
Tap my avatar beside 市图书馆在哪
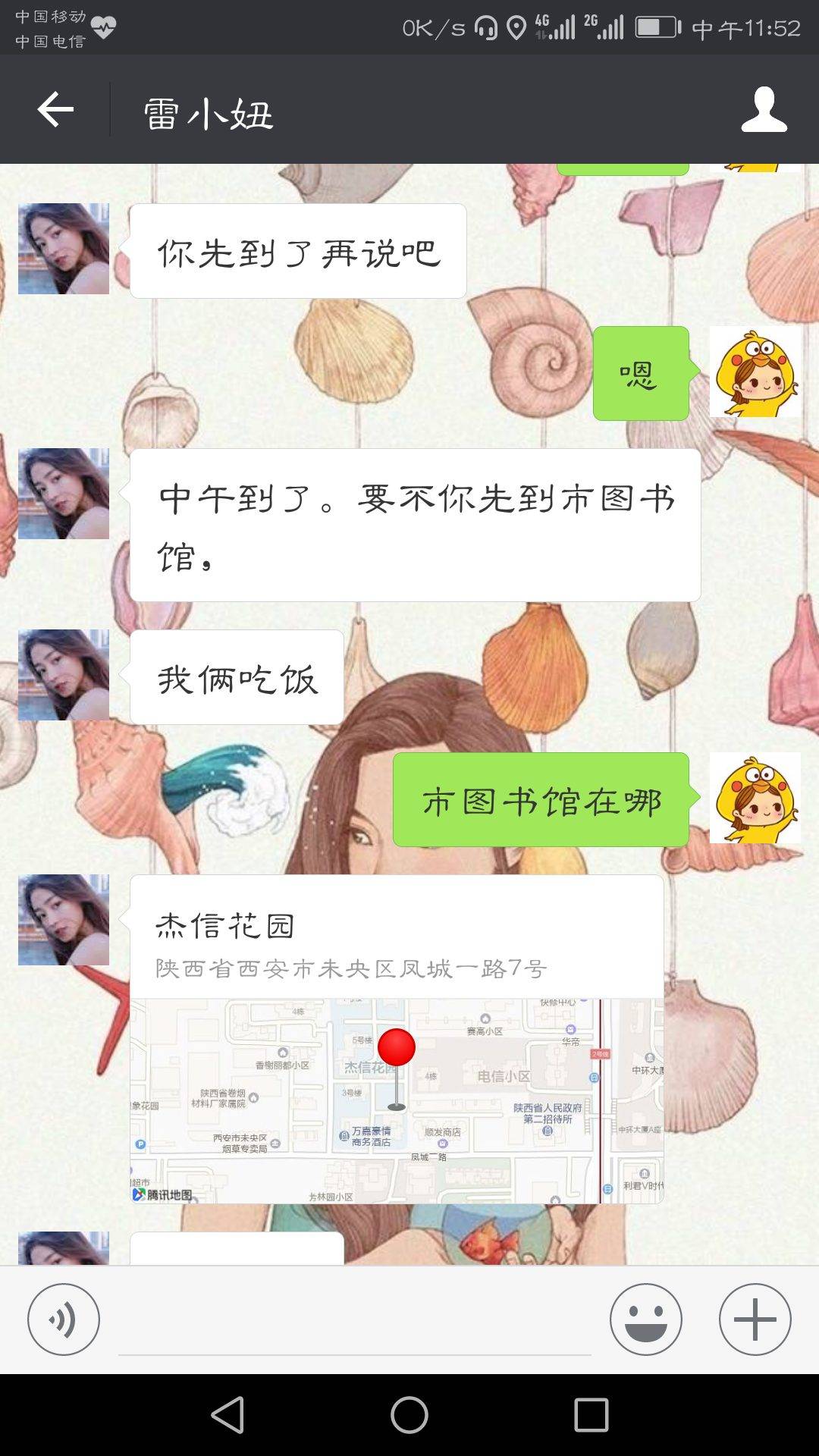coord(755,798)
